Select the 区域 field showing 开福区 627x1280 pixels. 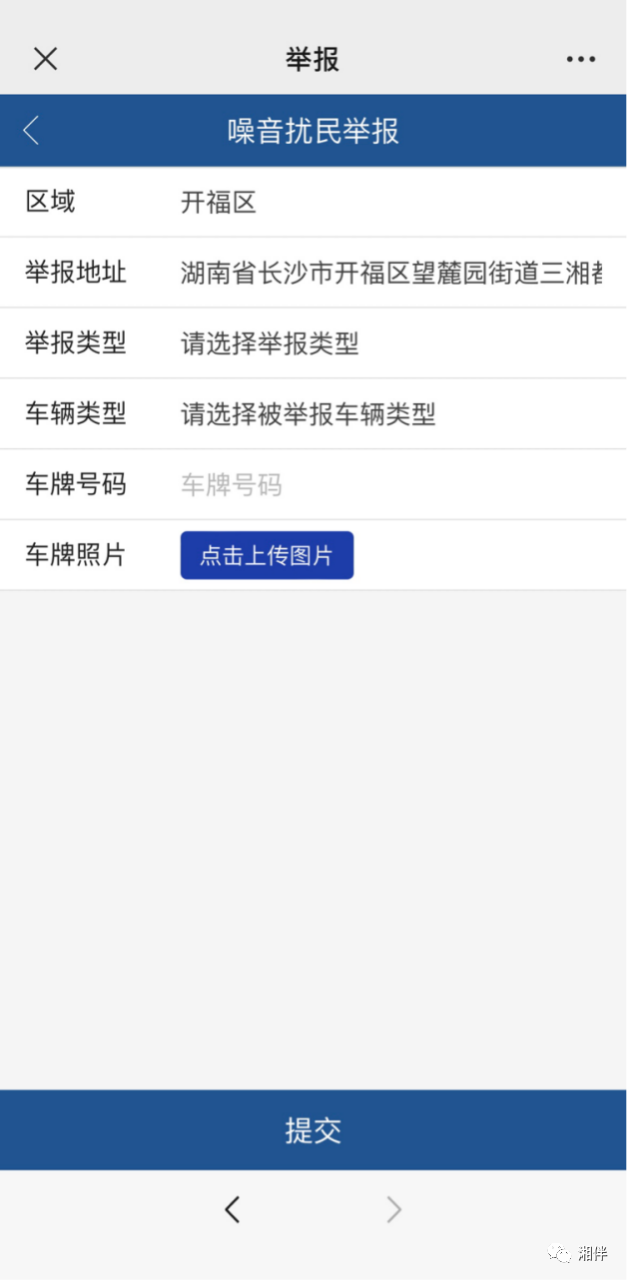[390, 203]
